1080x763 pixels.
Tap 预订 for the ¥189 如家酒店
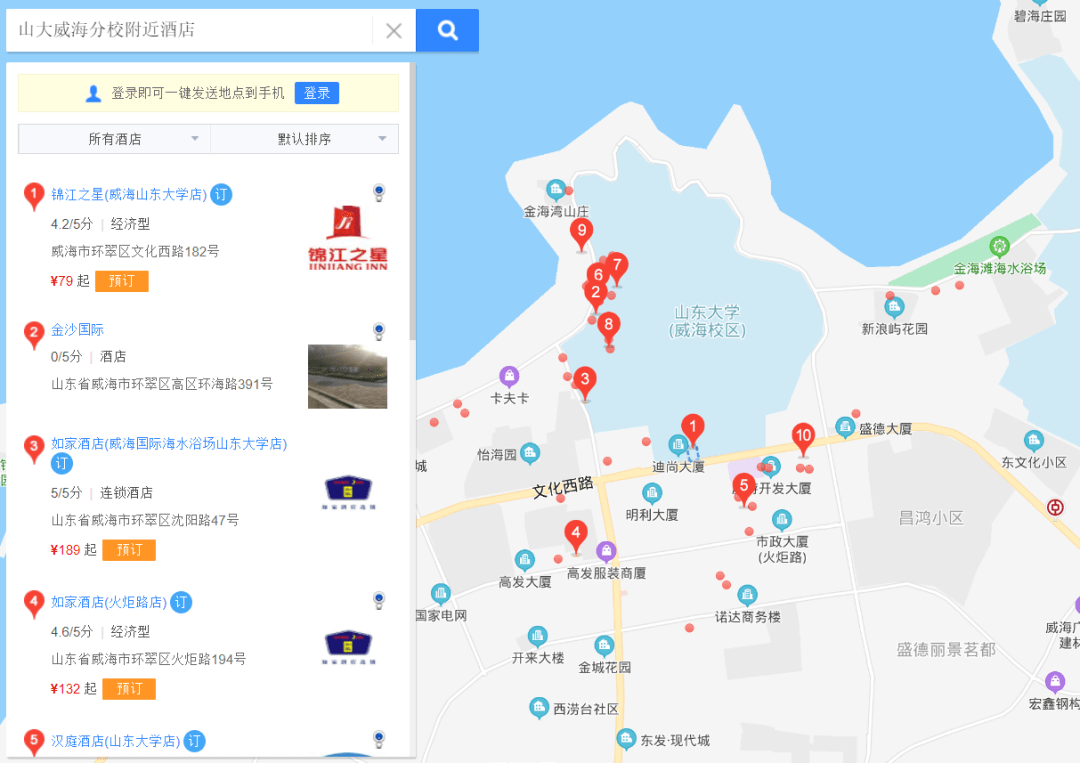(x=129, y=550)
